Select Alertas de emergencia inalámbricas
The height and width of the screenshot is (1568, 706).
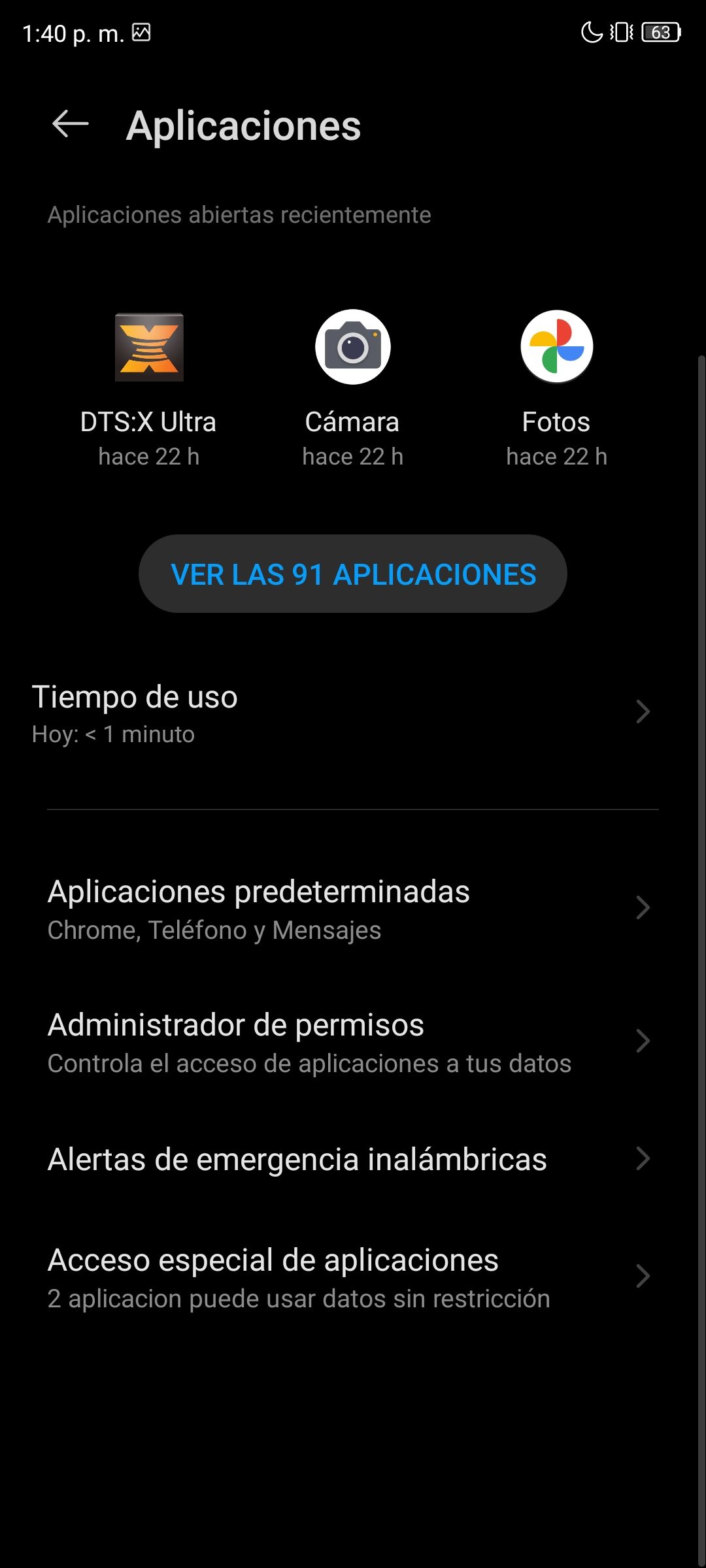340,1160
